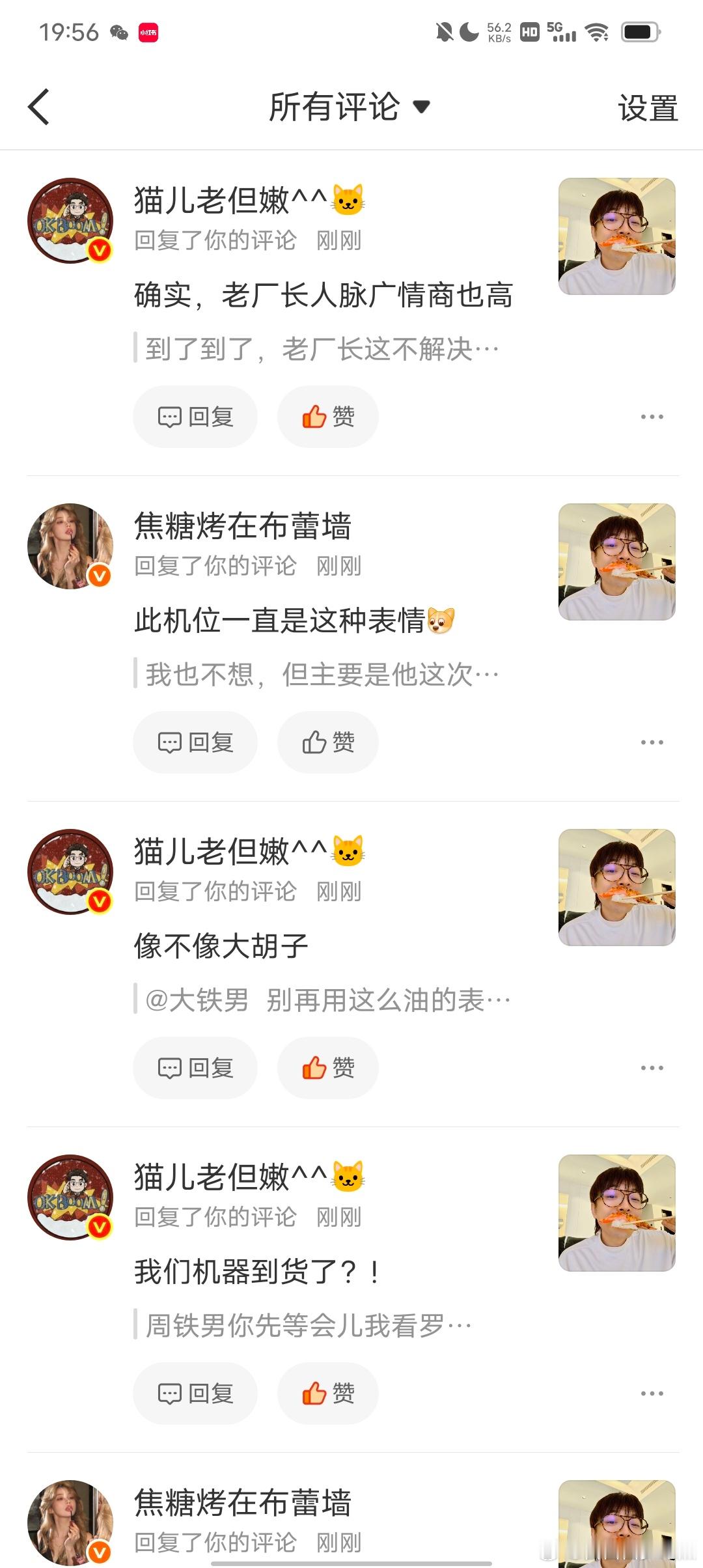This screenshot has width=703, height=1568.
Task: Toggle like on the "此机位一直是这种表情" comment
Action: (x=327, y=742)
